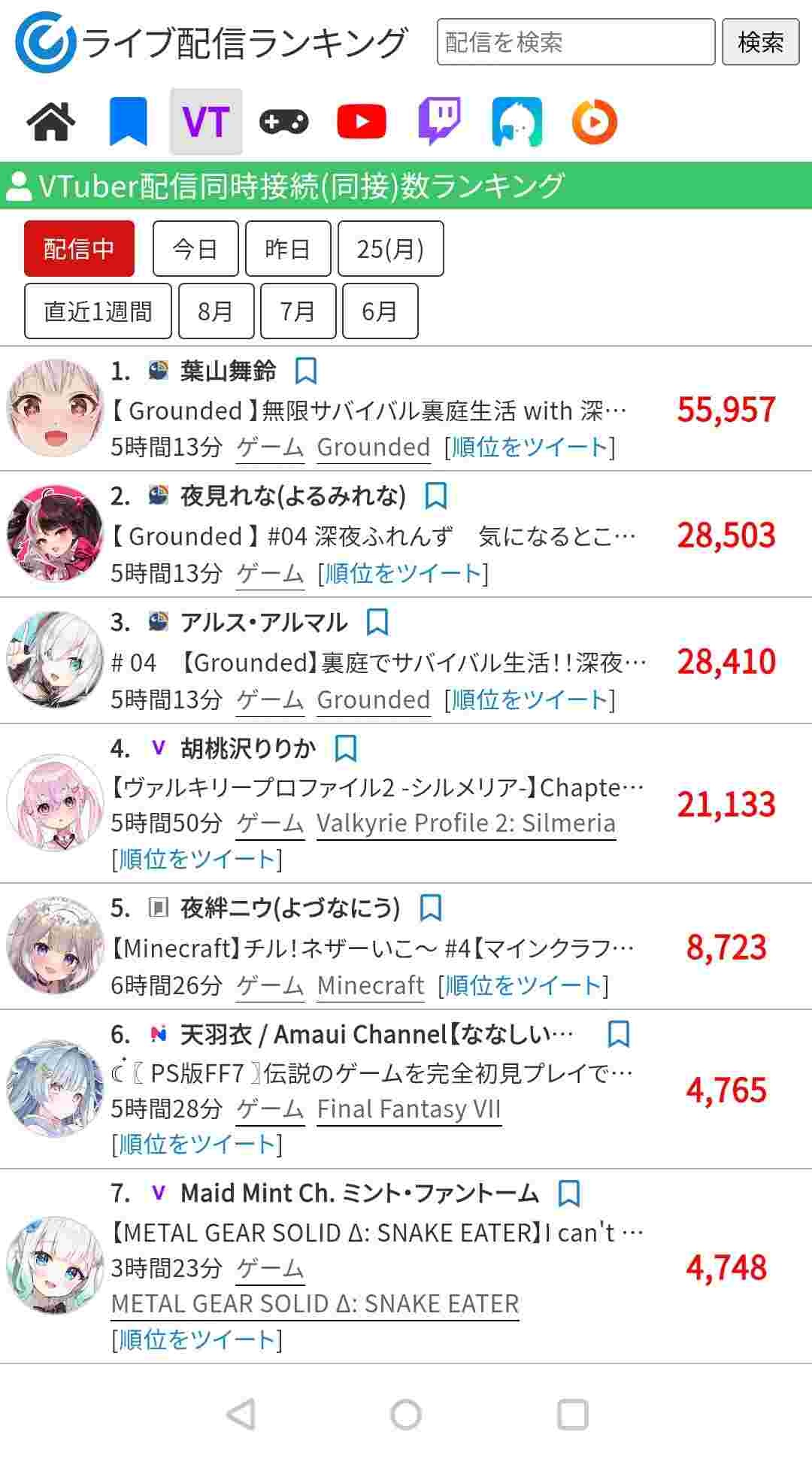Select the 今日 filter button
This screenshot has width=812, height=1462.
tap(195, 248)
